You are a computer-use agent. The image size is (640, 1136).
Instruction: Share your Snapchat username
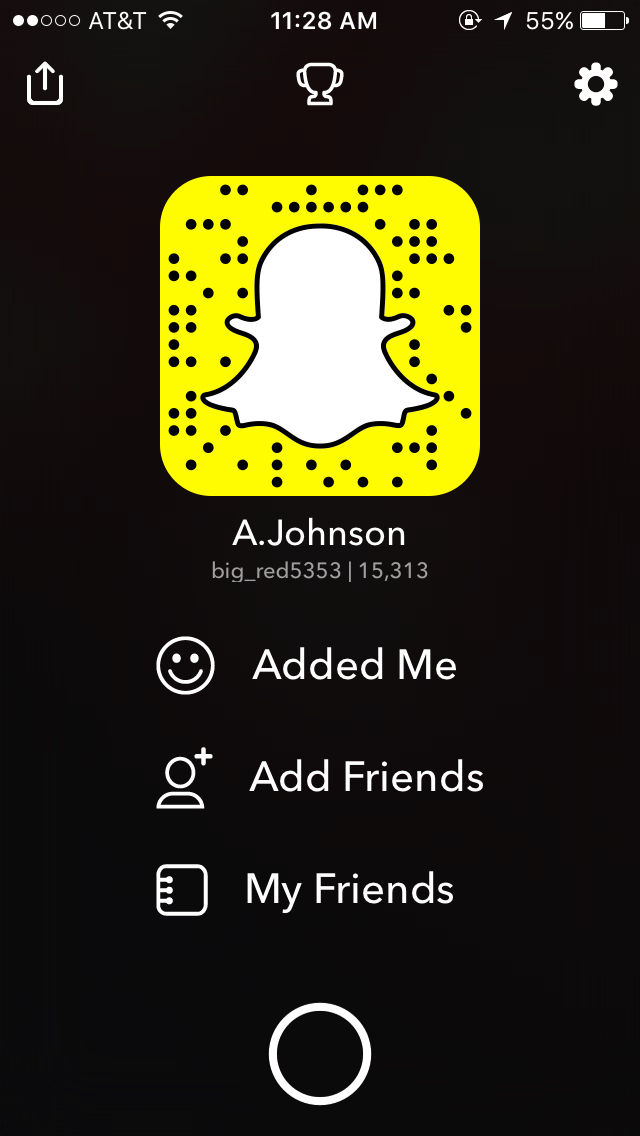click(x=45, y=84)
